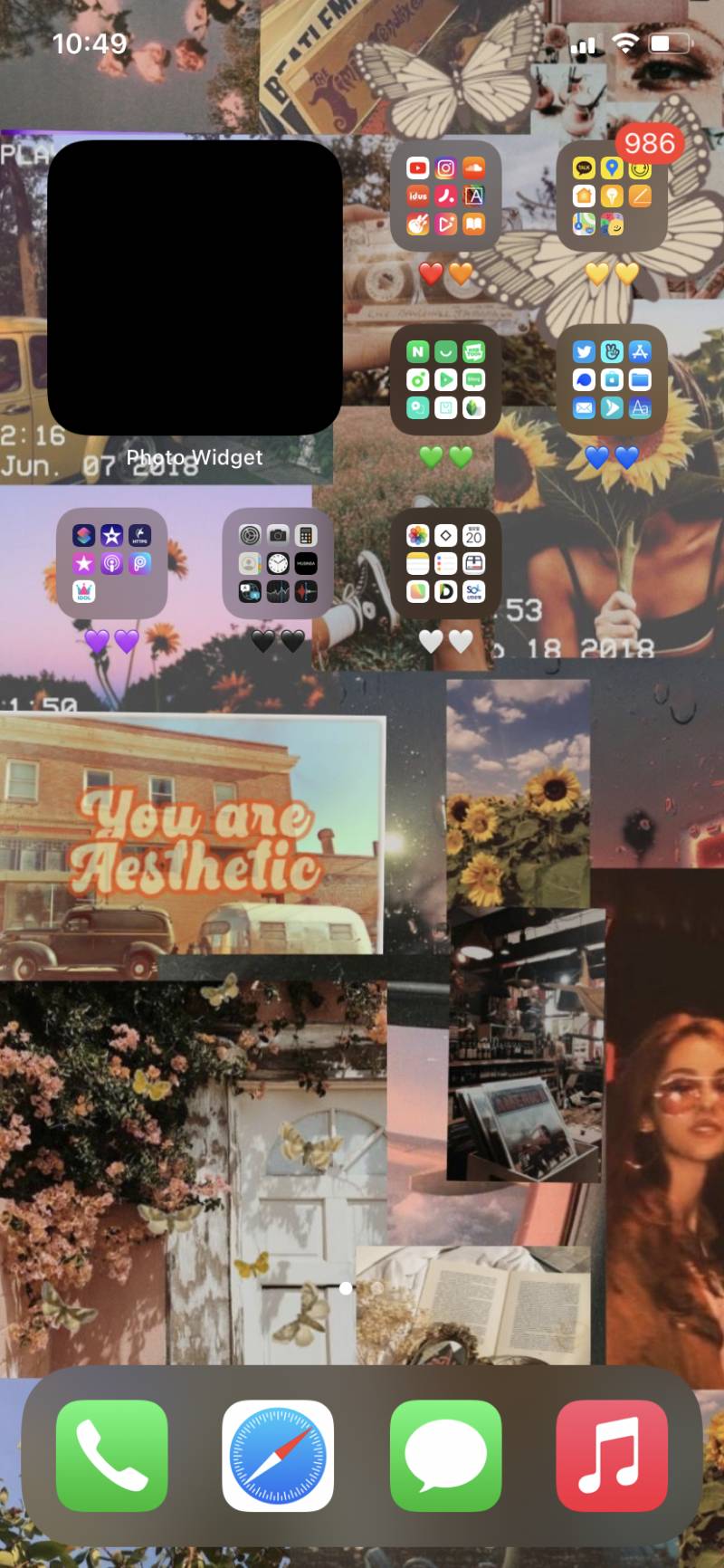This screenshot has height=1568, width=724.
Task: Open the purple hearts folder
Action: [111, 564]
